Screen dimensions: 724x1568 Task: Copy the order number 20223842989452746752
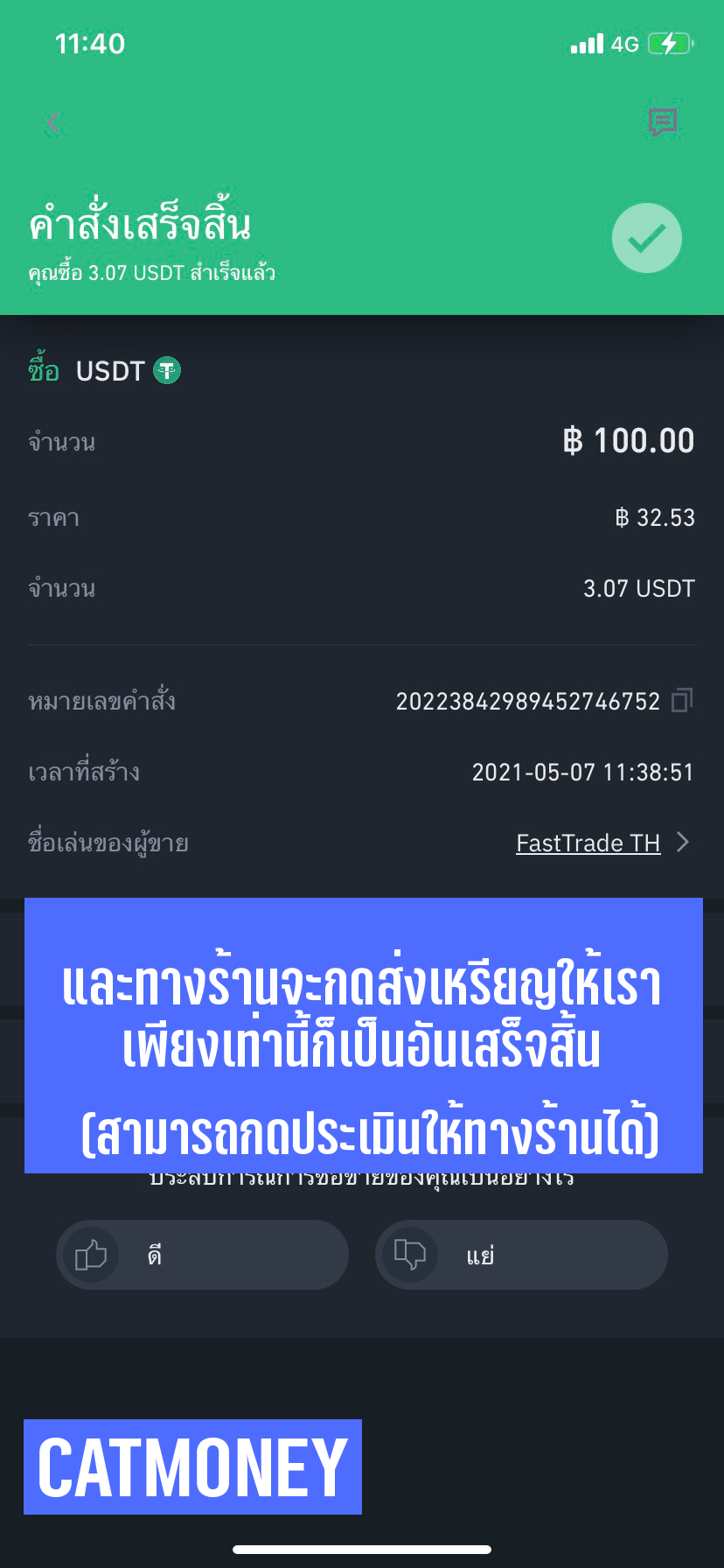(682, 701)
